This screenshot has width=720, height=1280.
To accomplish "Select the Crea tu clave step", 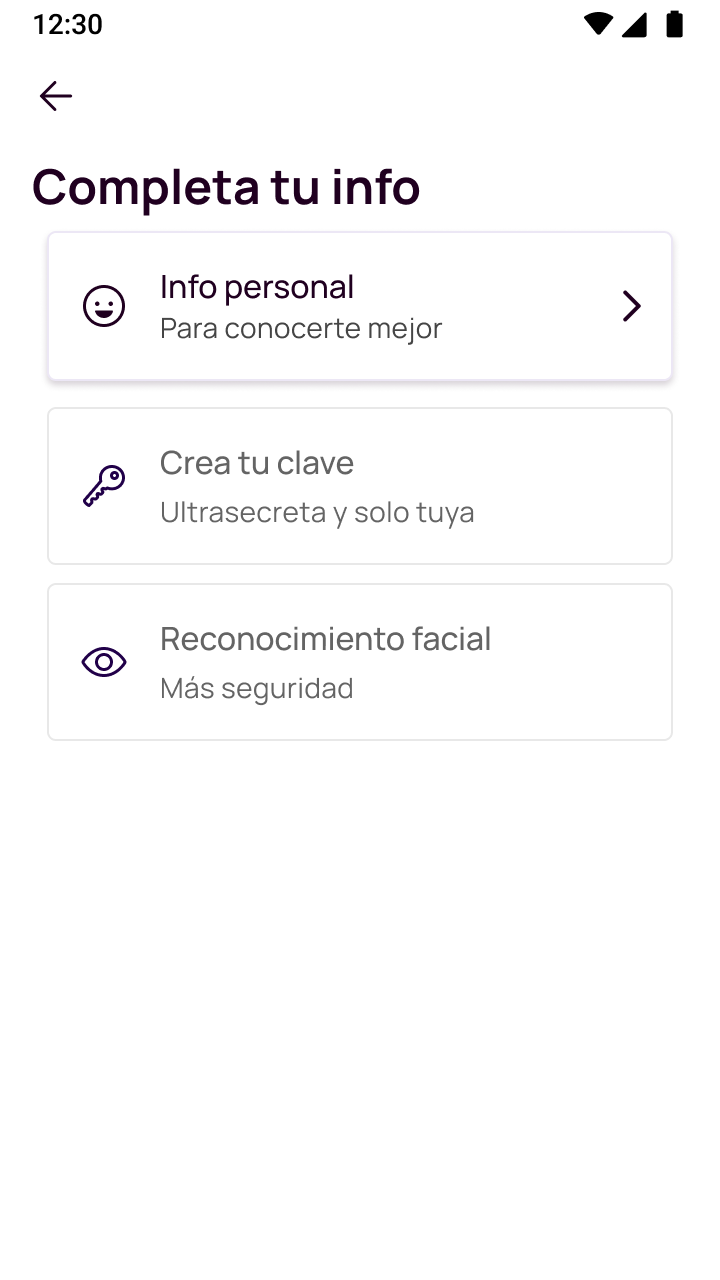I will pos(360,486).
